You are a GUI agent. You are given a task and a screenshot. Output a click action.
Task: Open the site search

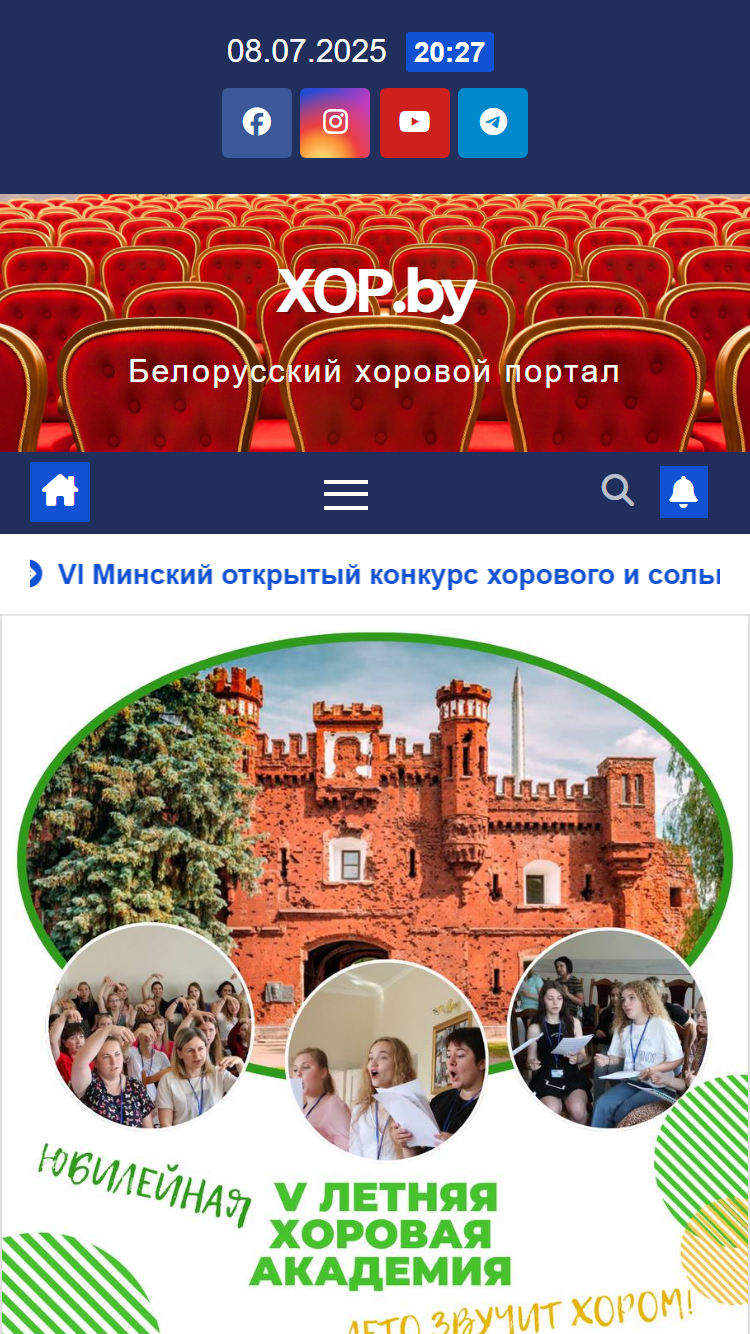point(618,491)
